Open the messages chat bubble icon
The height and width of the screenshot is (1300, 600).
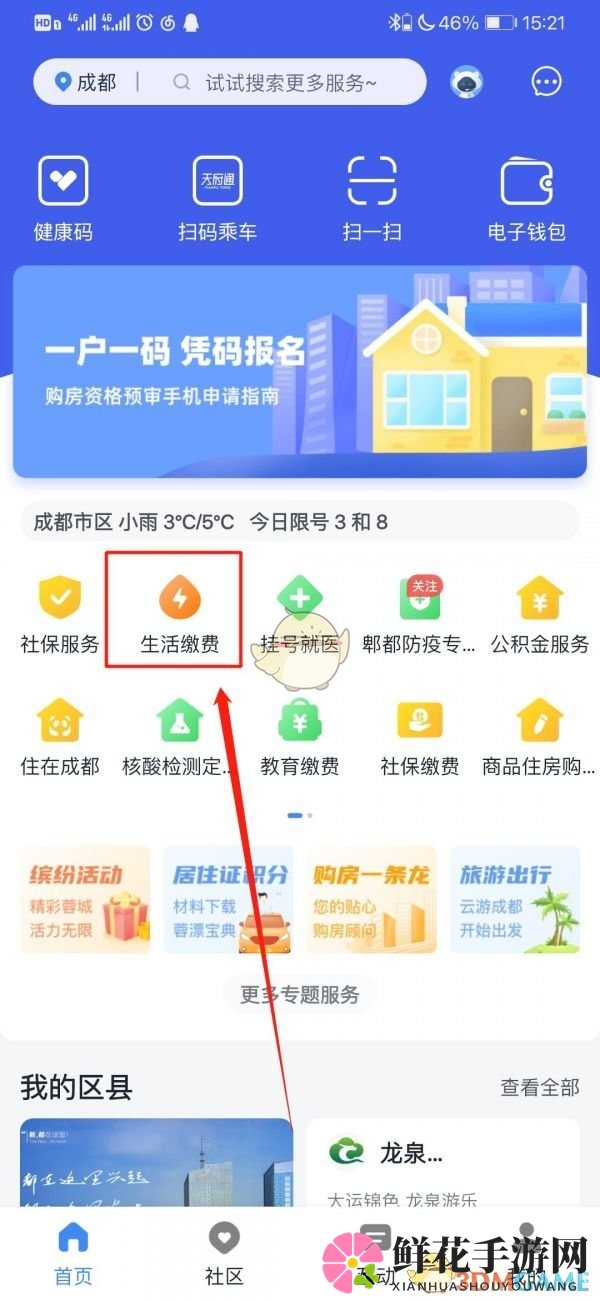point(546,82)
